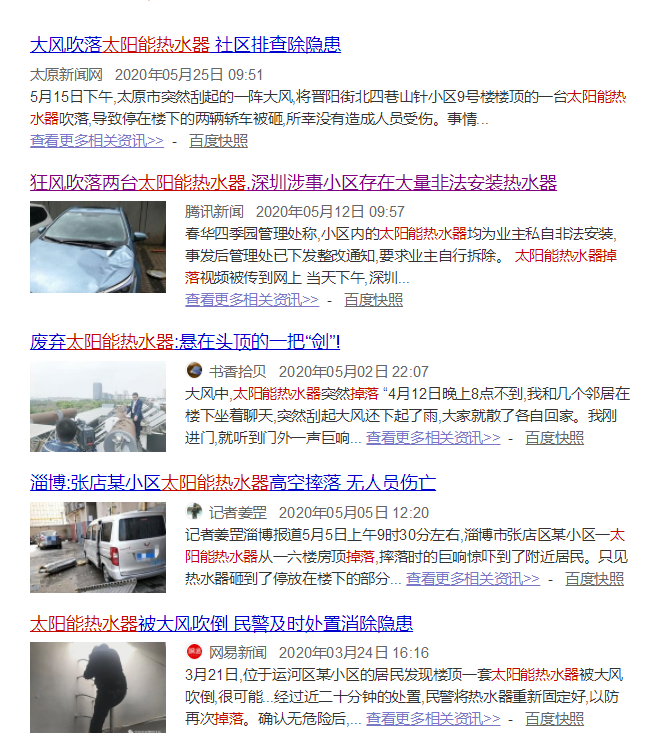
Task: View more related news under the 书香拾贝 result
Action: pyautogui.click(x=432, y=438)
